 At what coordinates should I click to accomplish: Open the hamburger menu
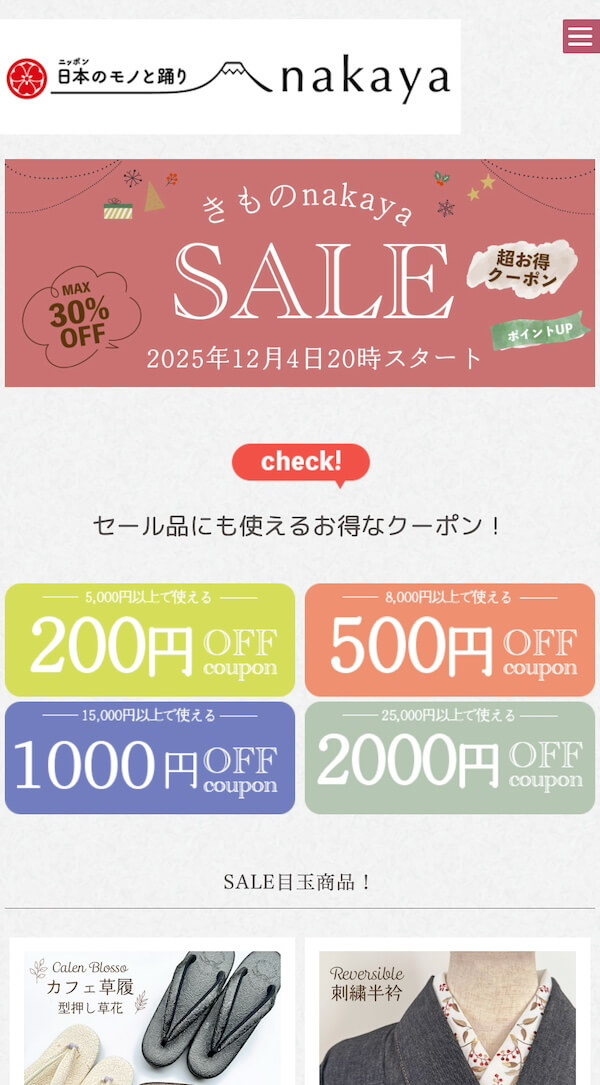pyautogui.click(x=580, y=37)
